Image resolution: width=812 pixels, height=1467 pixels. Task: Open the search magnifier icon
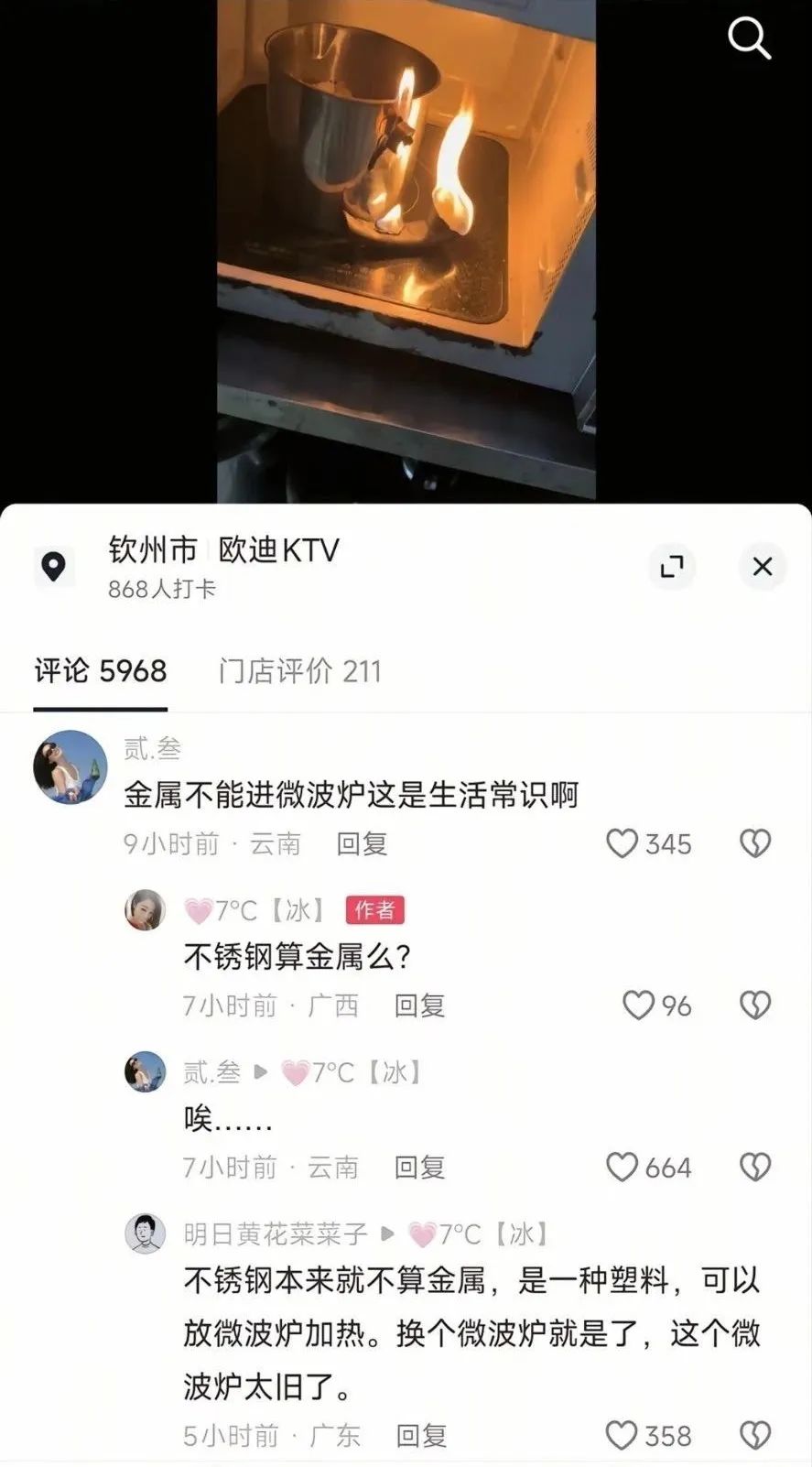749,38
